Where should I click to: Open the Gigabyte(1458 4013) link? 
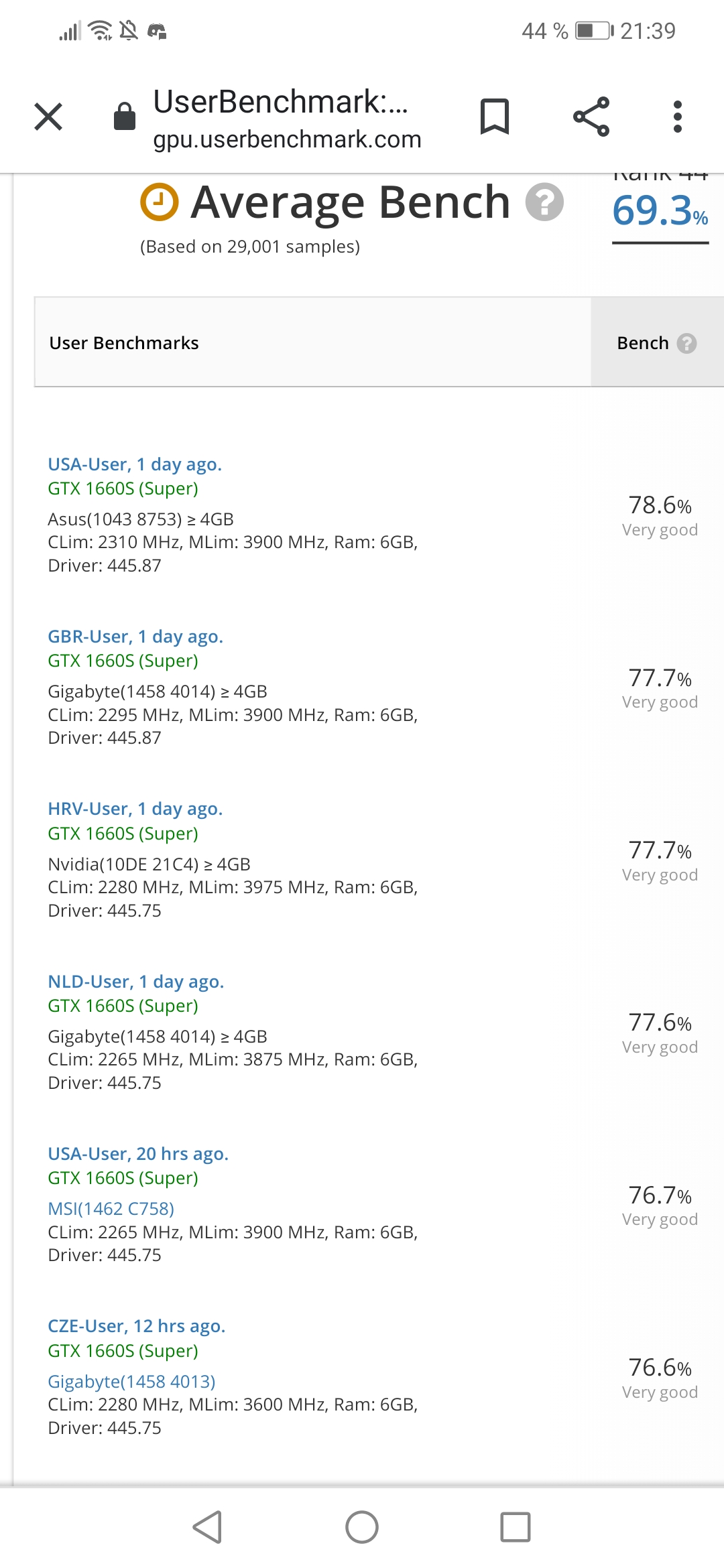(x=131, y=1381)
